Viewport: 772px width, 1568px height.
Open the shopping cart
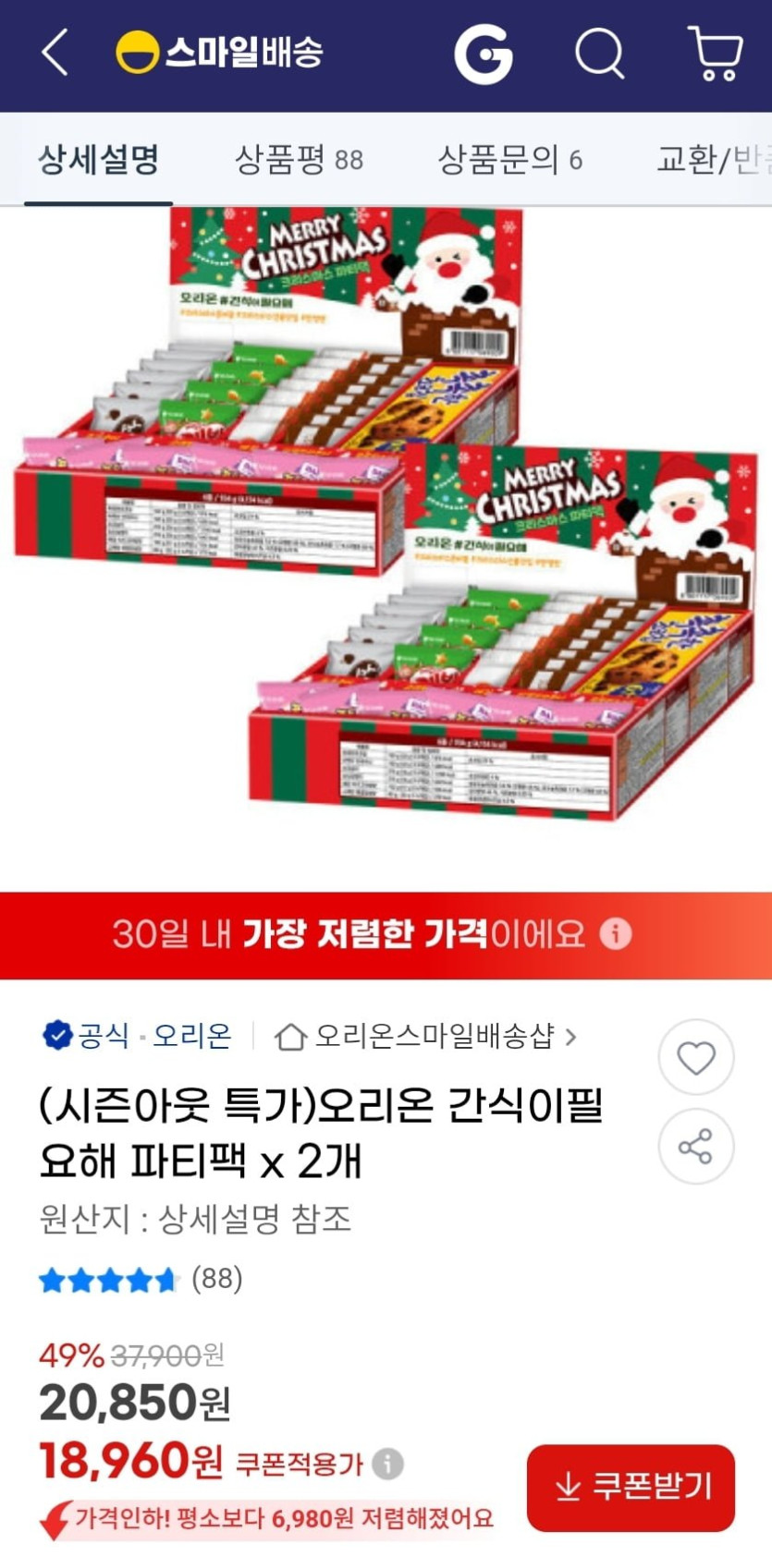coord(715,54)
